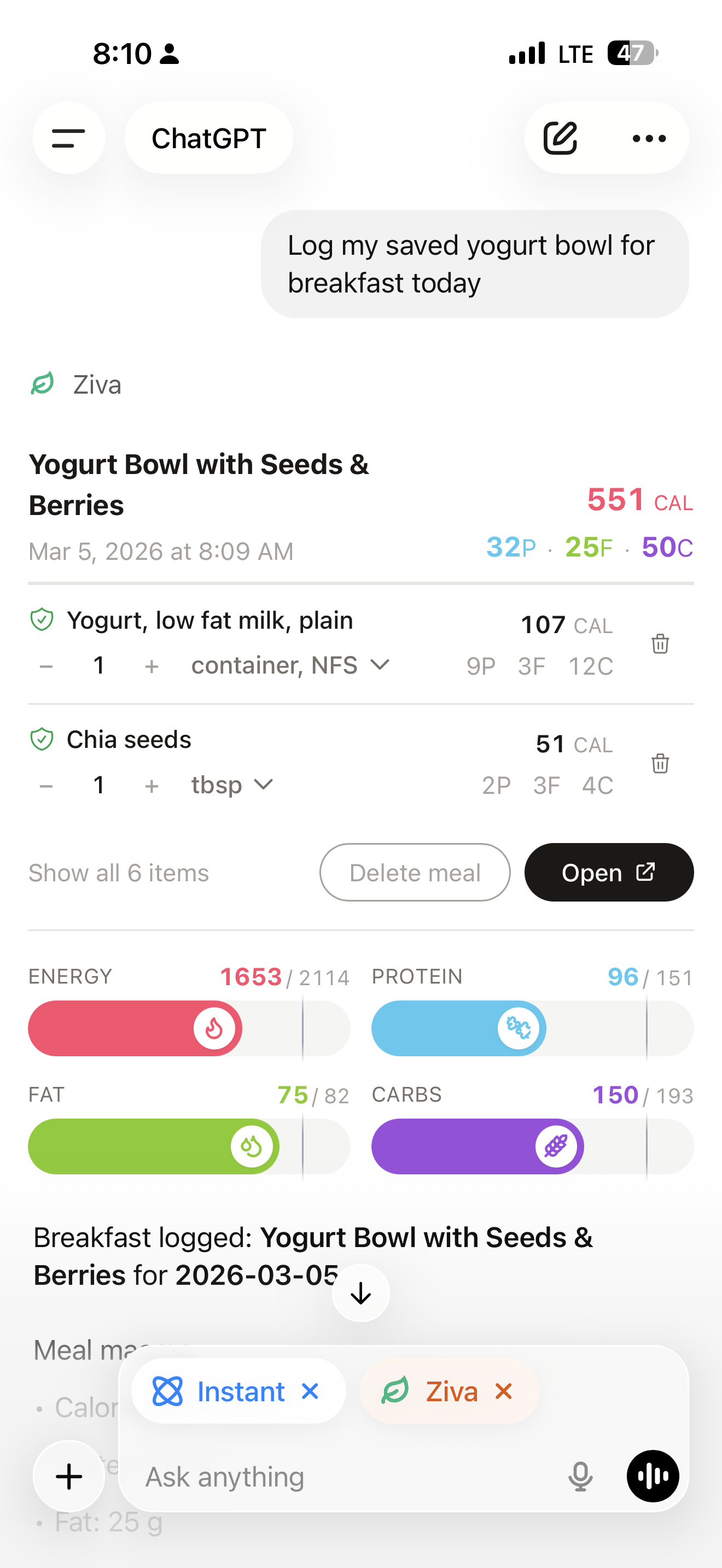Open the ChatGPT sidebar menu
The width and height of the screenshot is (722, 1568).
pyautogui.click(x=69, y=138)
